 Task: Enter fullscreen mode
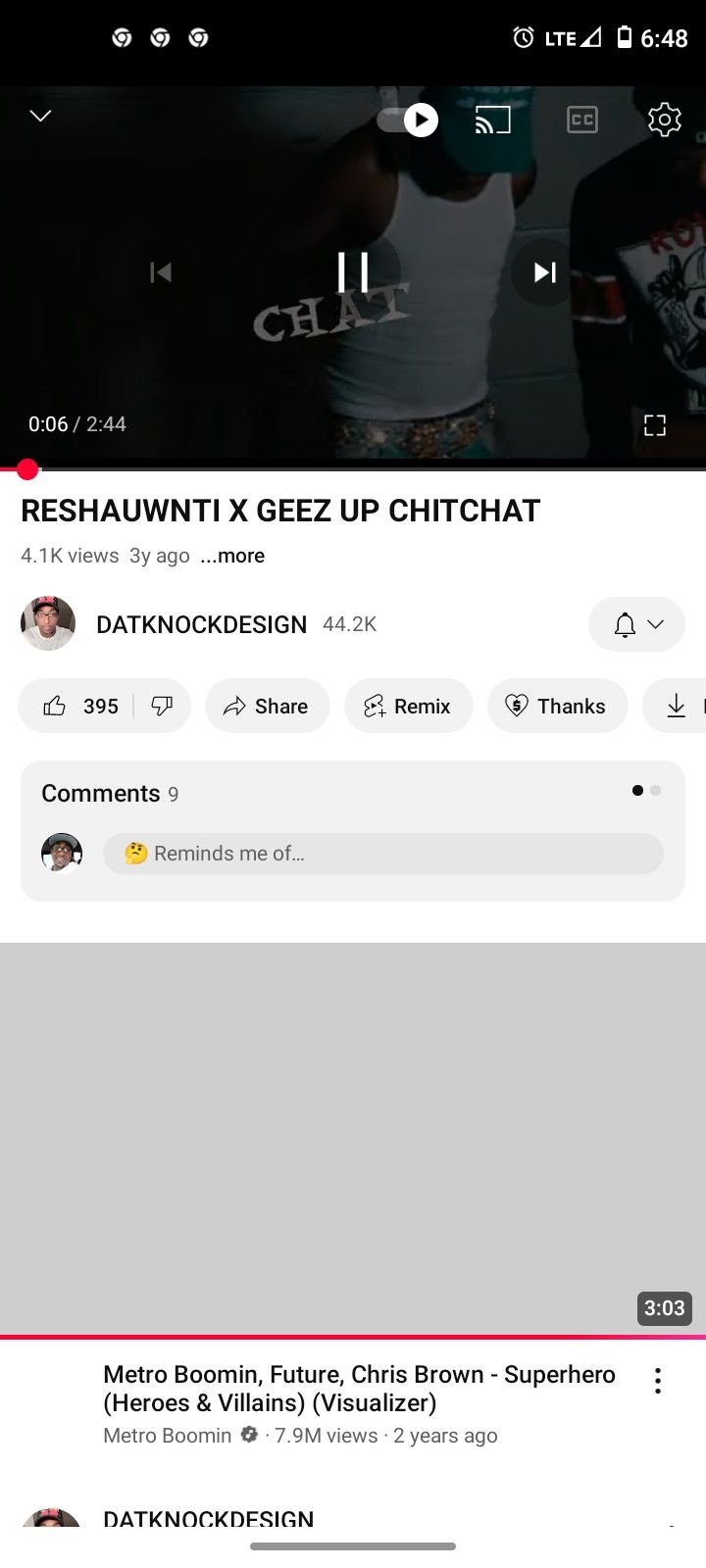pyautogui.click(x=654, y=424)
